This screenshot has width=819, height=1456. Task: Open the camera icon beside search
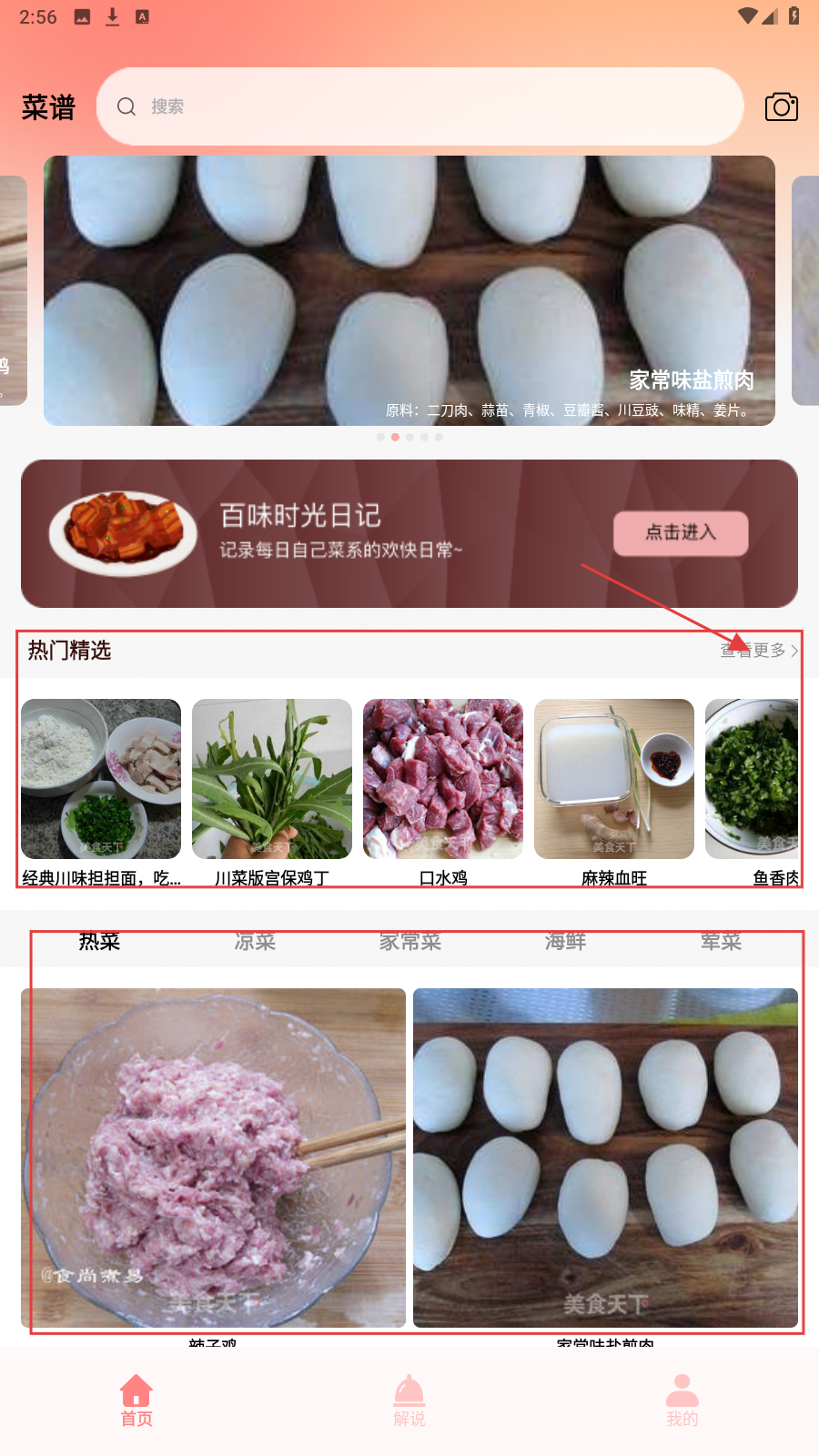781,106
